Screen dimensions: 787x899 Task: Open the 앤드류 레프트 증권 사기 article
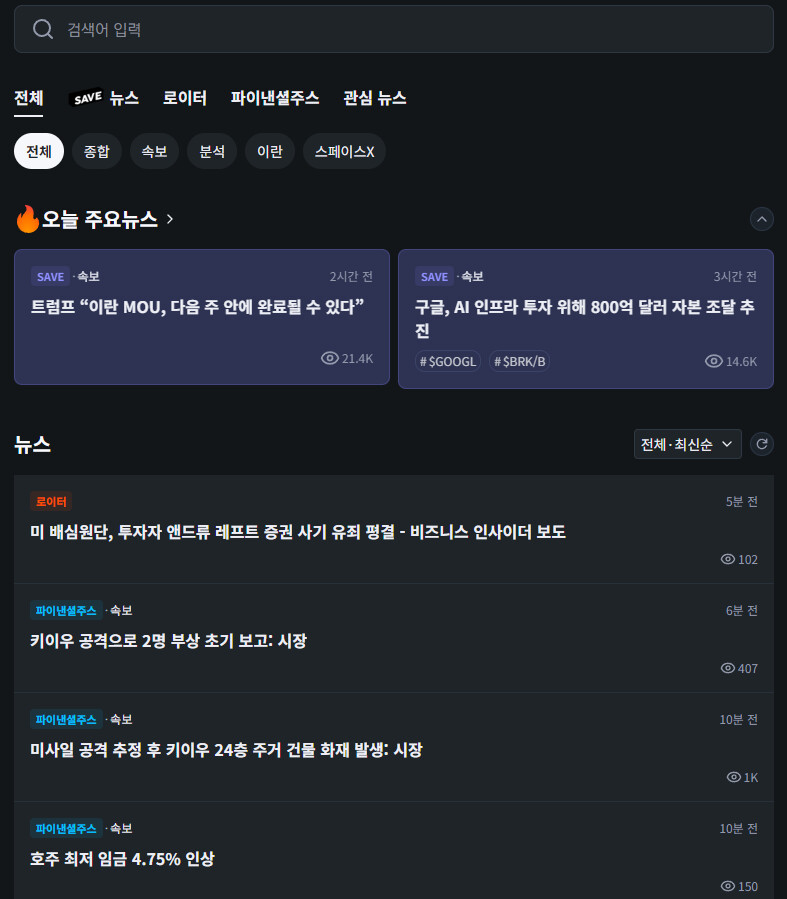(394, 529)
